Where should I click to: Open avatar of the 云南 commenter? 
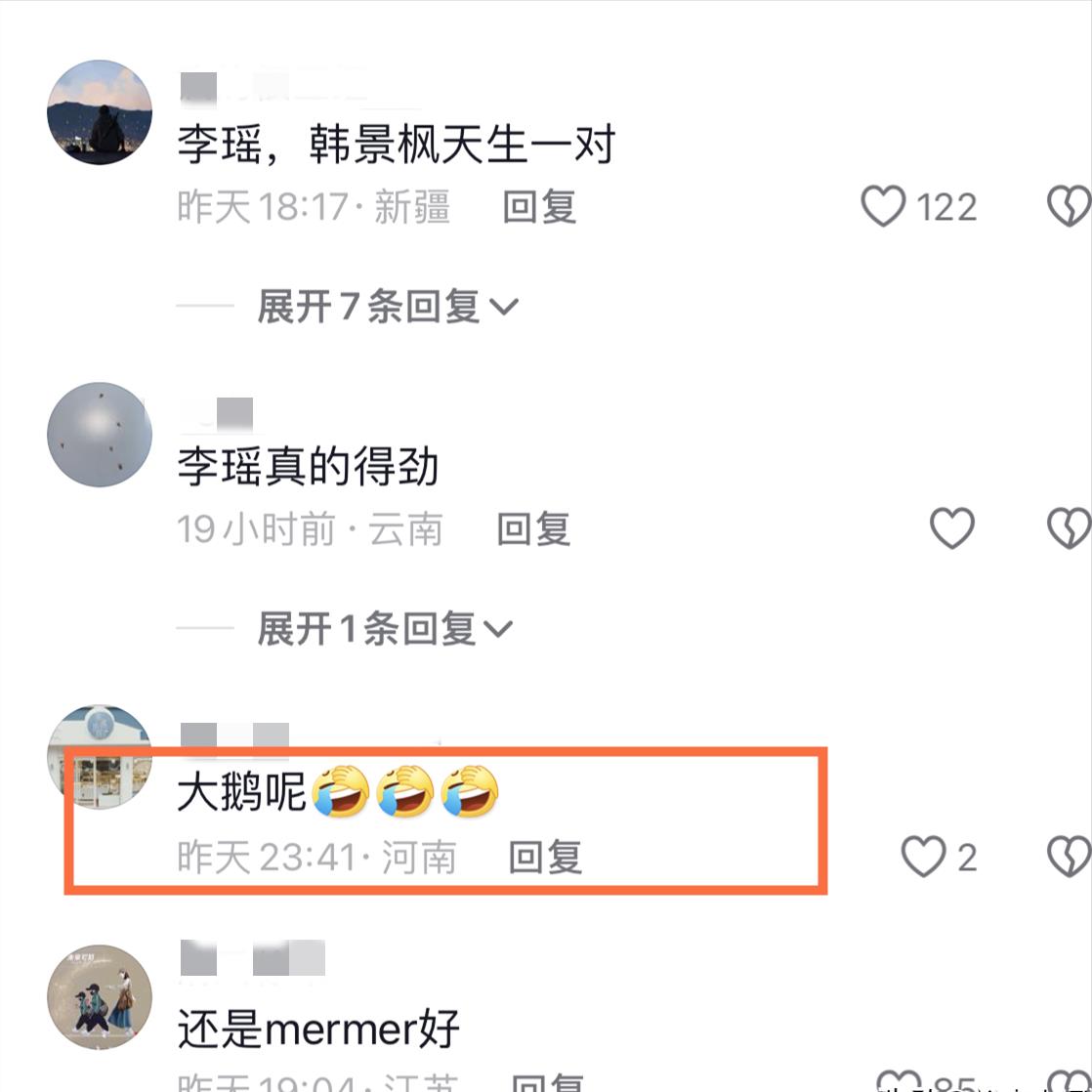tap(100, 435)
